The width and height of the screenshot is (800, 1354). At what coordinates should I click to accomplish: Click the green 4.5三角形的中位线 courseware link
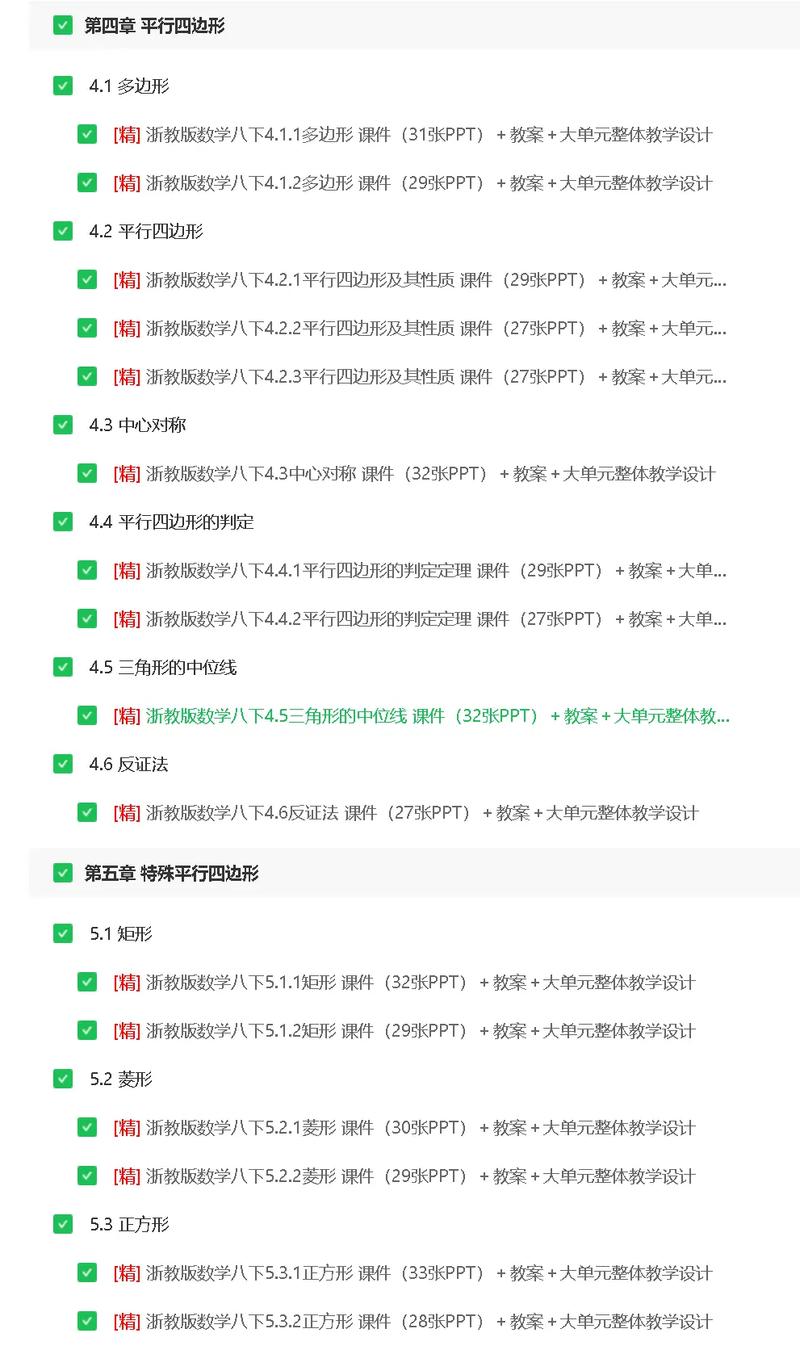coord(420,716)
